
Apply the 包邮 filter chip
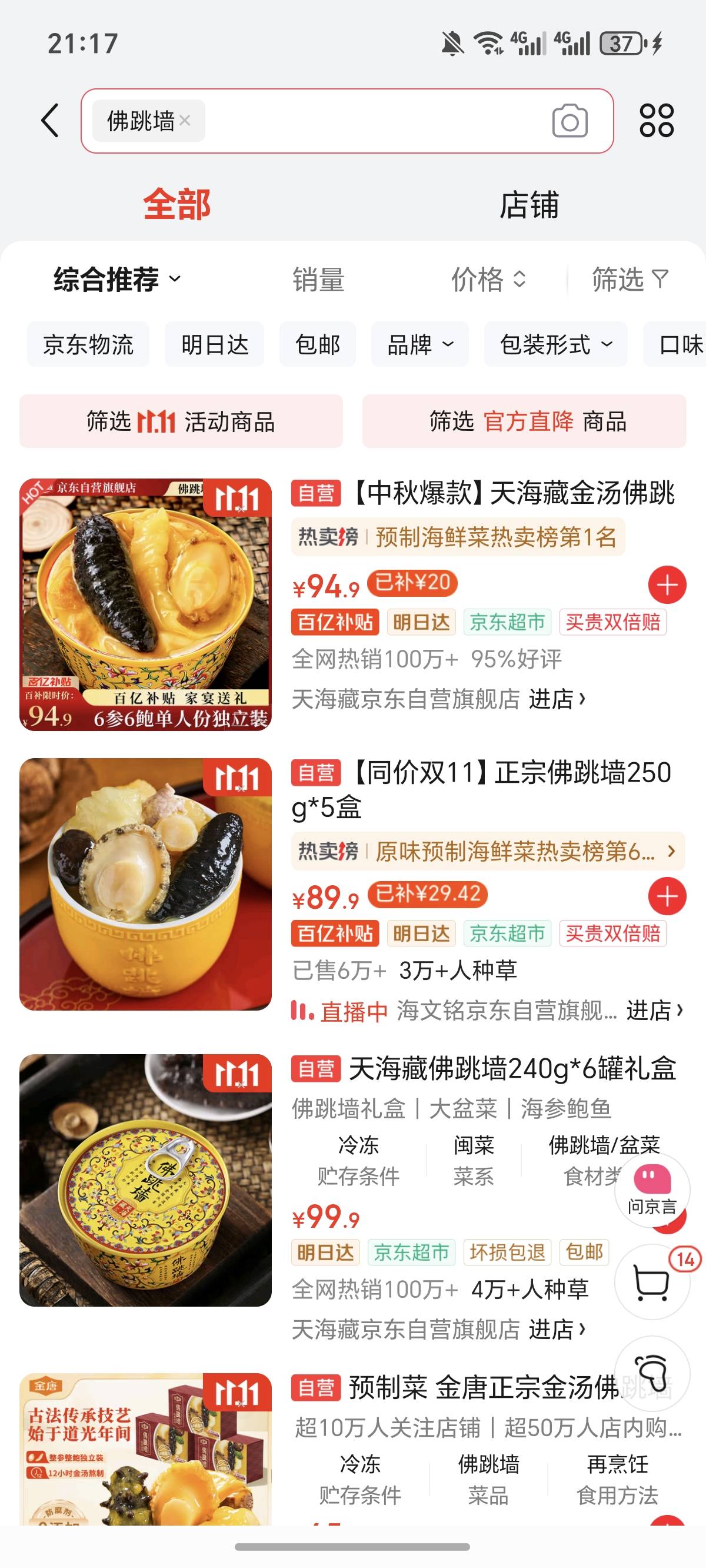pos(318,344)
